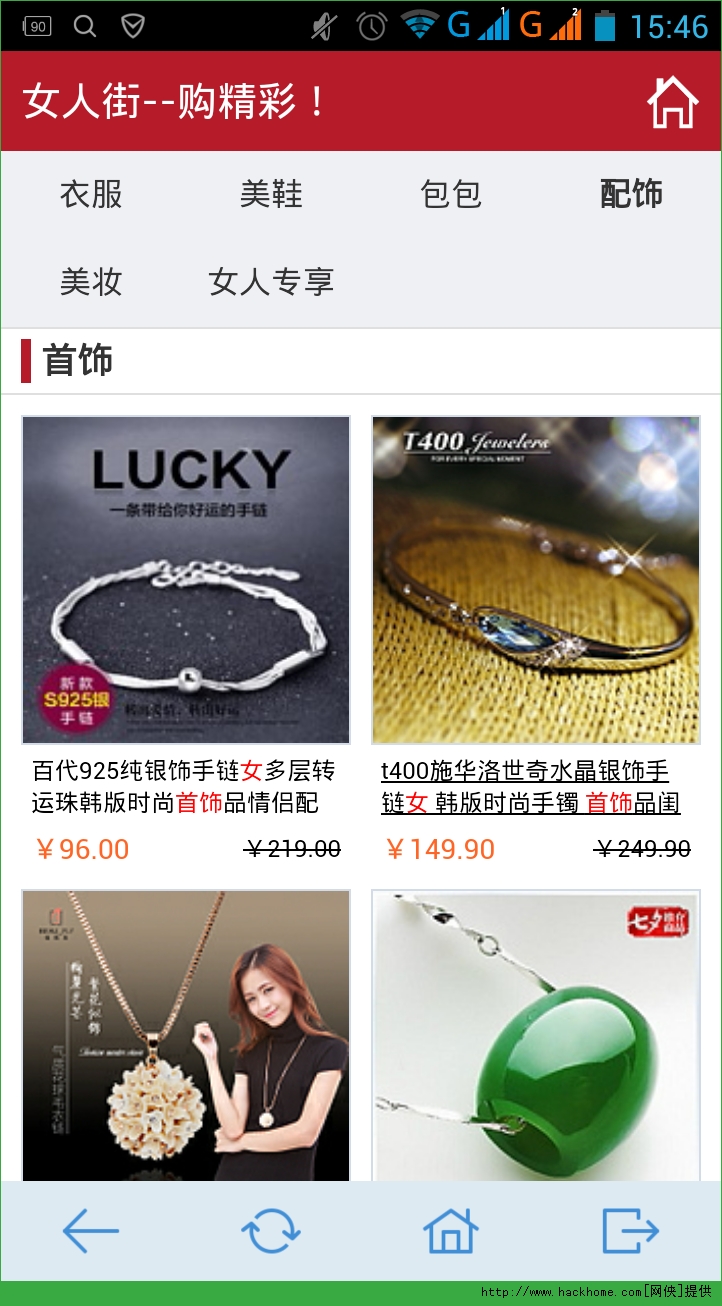View the green jade pendant product
The width and height of the screenshot is (722, 1306).
(536, 1035)
